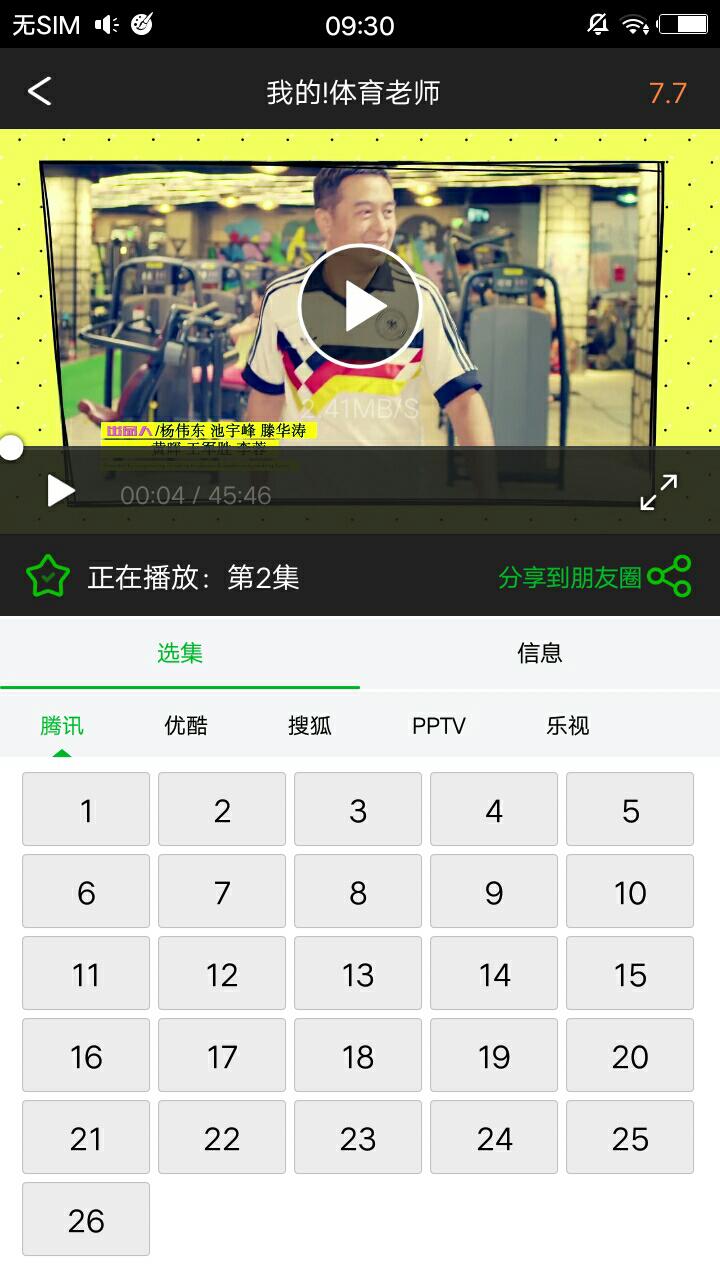Choose the PPTV source
720x1280 pixels.
pyautogui.click(x=439, y=726)
